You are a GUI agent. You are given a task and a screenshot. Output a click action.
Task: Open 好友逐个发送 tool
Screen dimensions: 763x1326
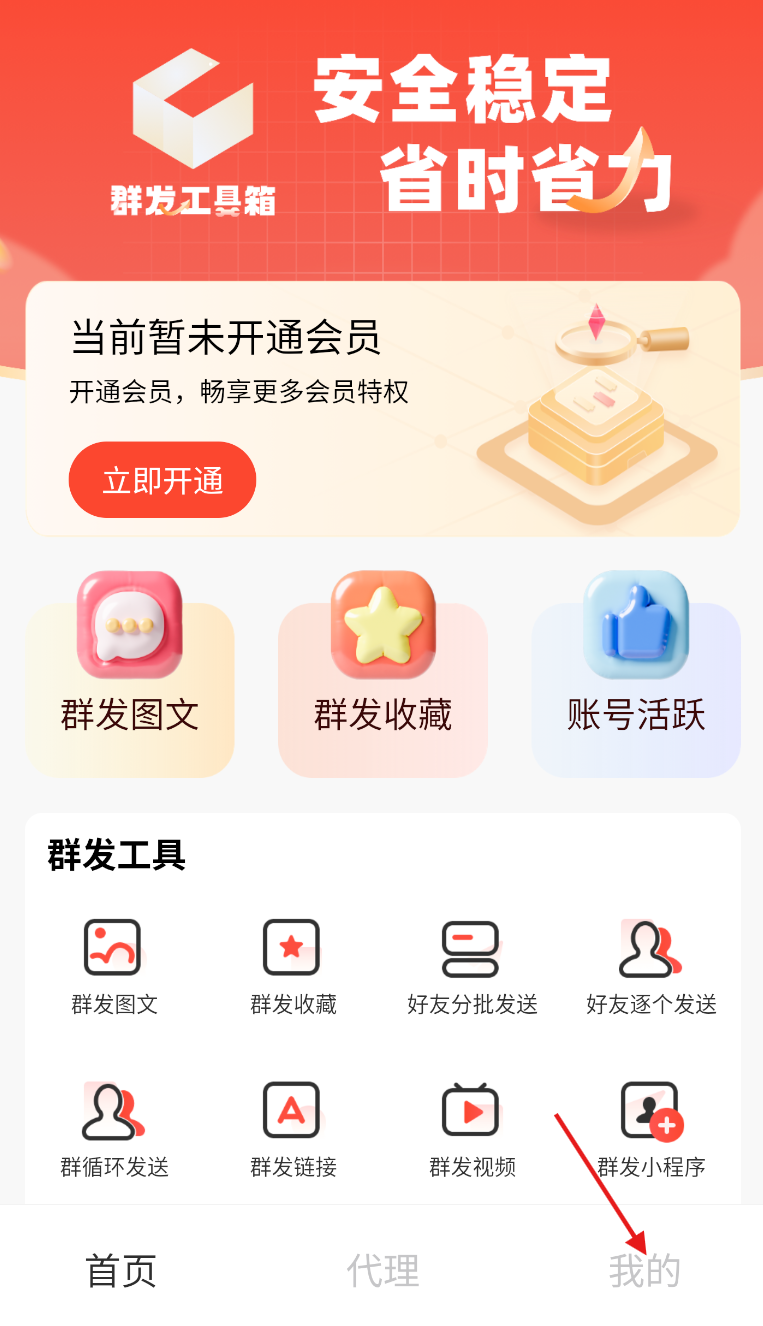pos(651,965)
